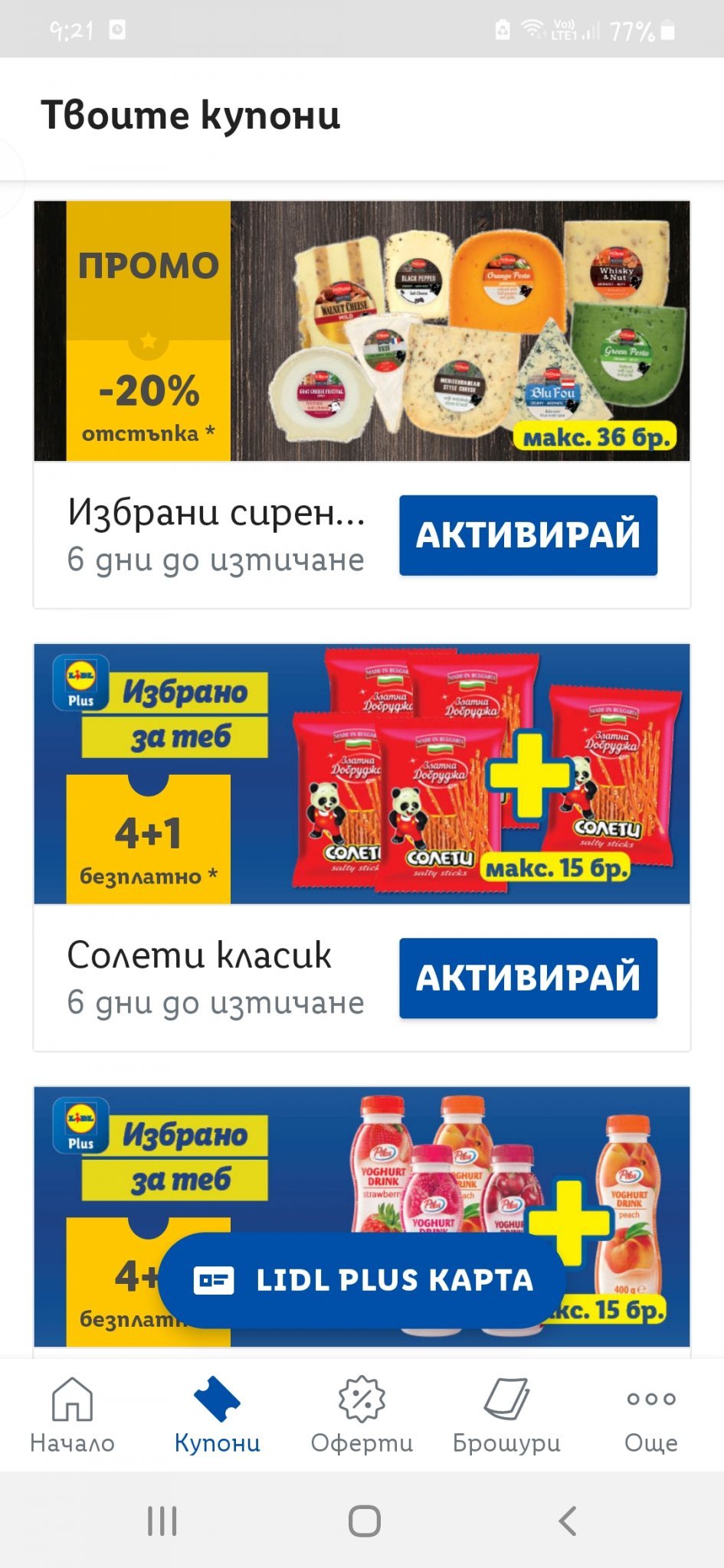This screenshot has width=724, height=1568.
Task: Tap the system home button
Action: [x=364, y=1521]
